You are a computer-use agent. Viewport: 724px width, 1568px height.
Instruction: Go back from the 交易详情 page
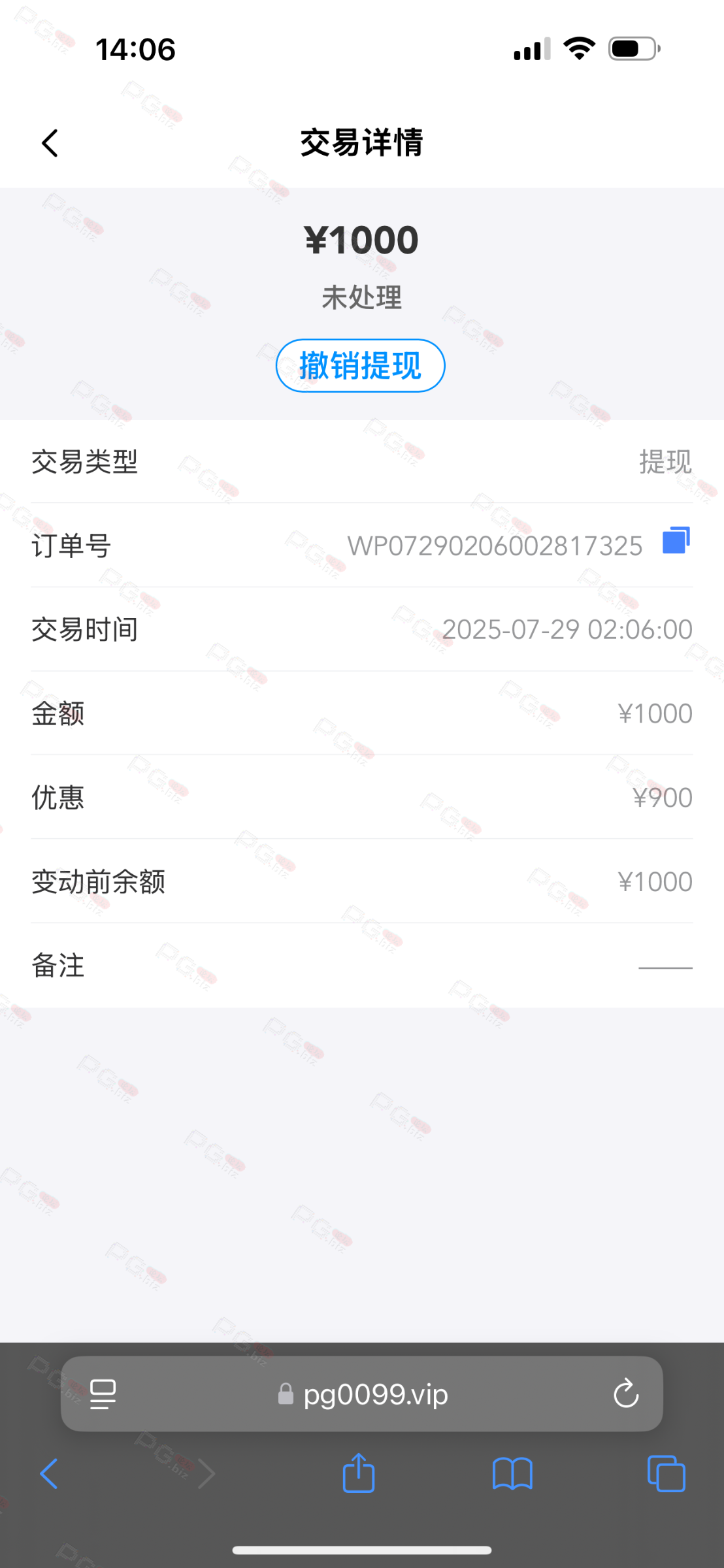pyautogui.click(x=50, y=143)
